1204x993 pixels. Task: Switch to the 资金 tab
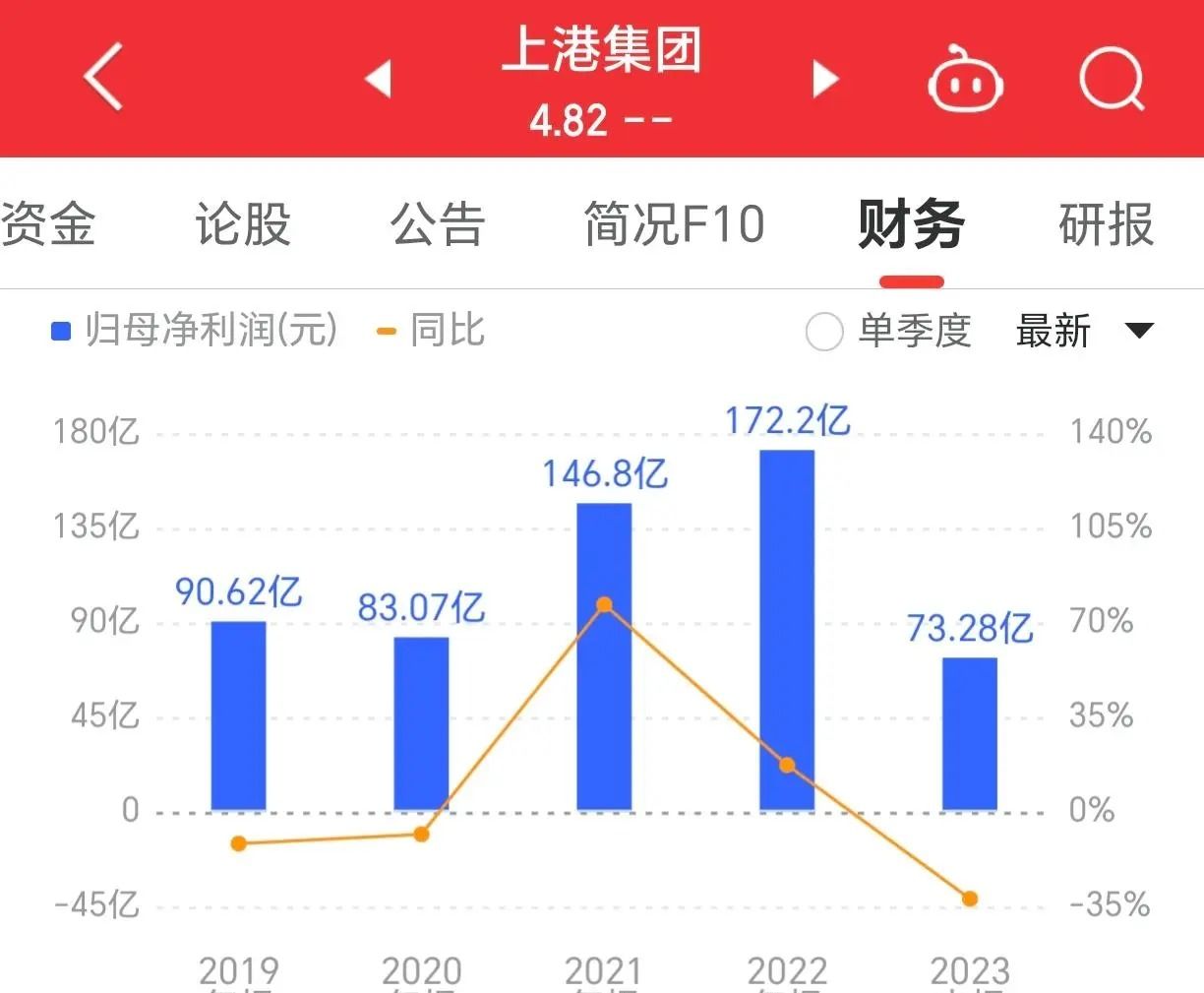(47, 224)
